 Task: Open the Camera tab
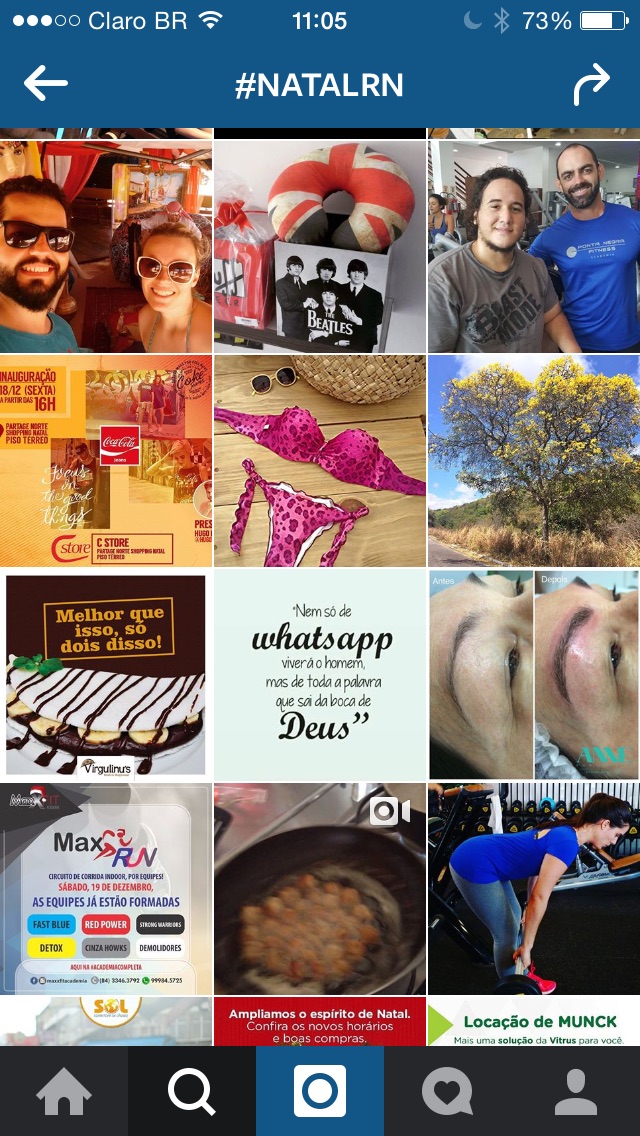pyautogui.click(x=320, y=1091)
